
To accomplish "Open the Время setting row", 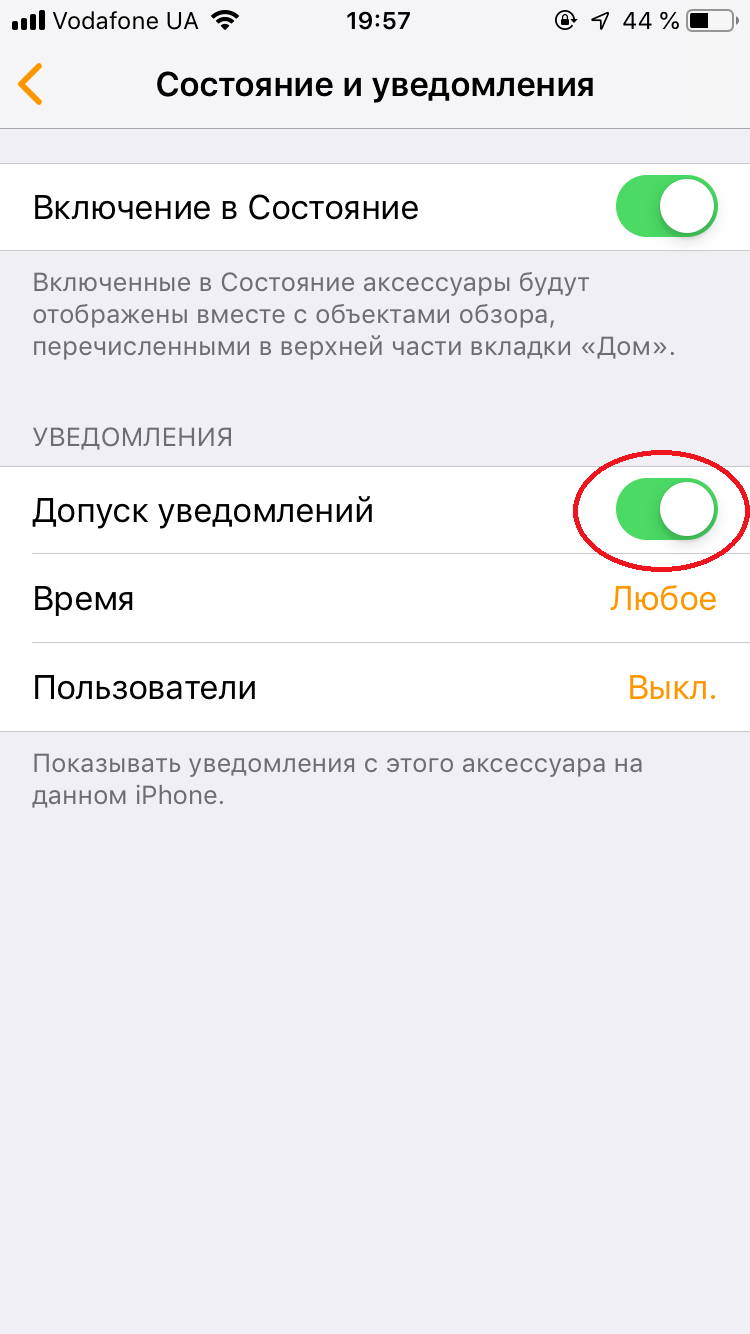I will 375,598.
